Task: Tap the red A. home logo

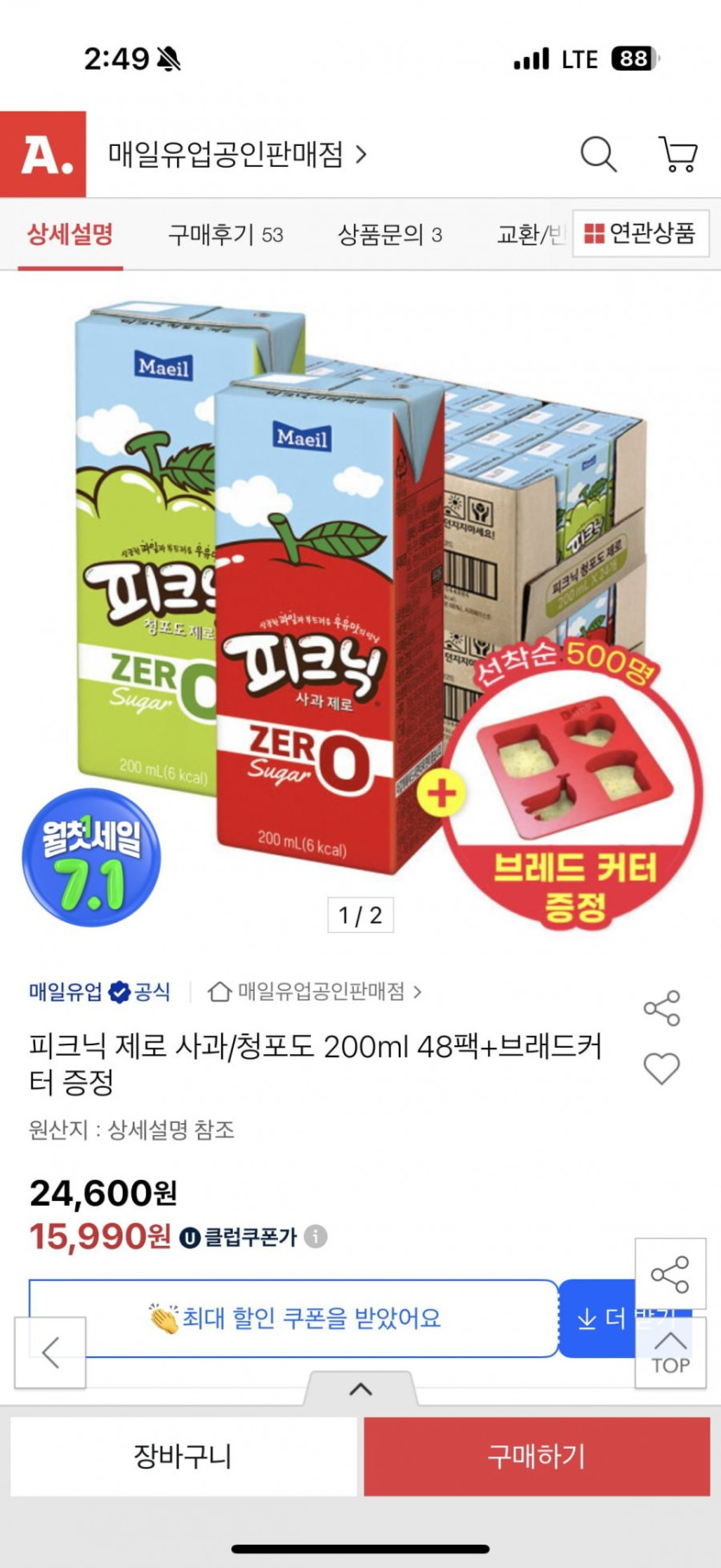Action: point(43,155)
